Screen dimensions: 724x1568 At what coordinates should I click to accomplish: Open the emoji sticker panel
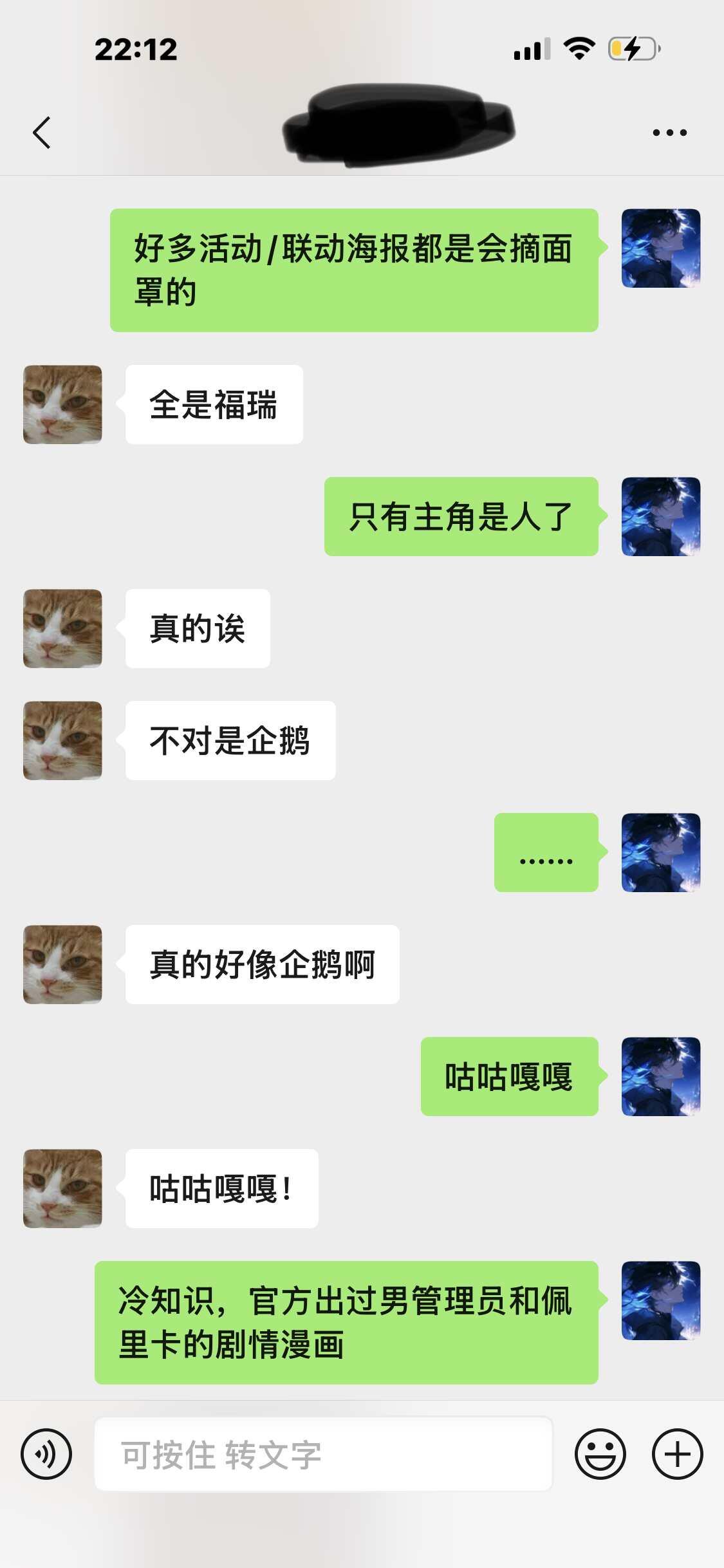click(x=600, y=1453)
